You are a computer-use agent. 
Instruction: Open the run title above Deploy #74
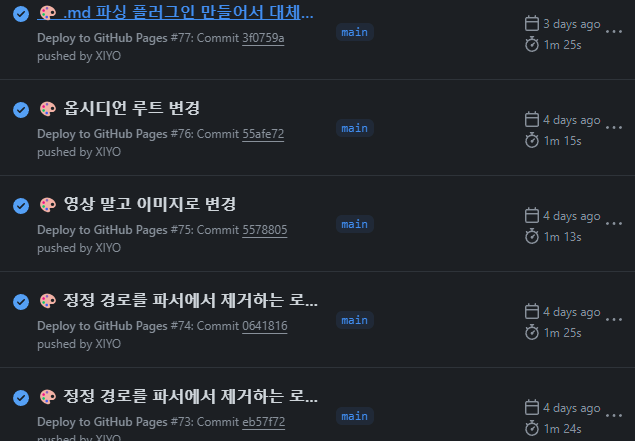(x=190, y=300)
